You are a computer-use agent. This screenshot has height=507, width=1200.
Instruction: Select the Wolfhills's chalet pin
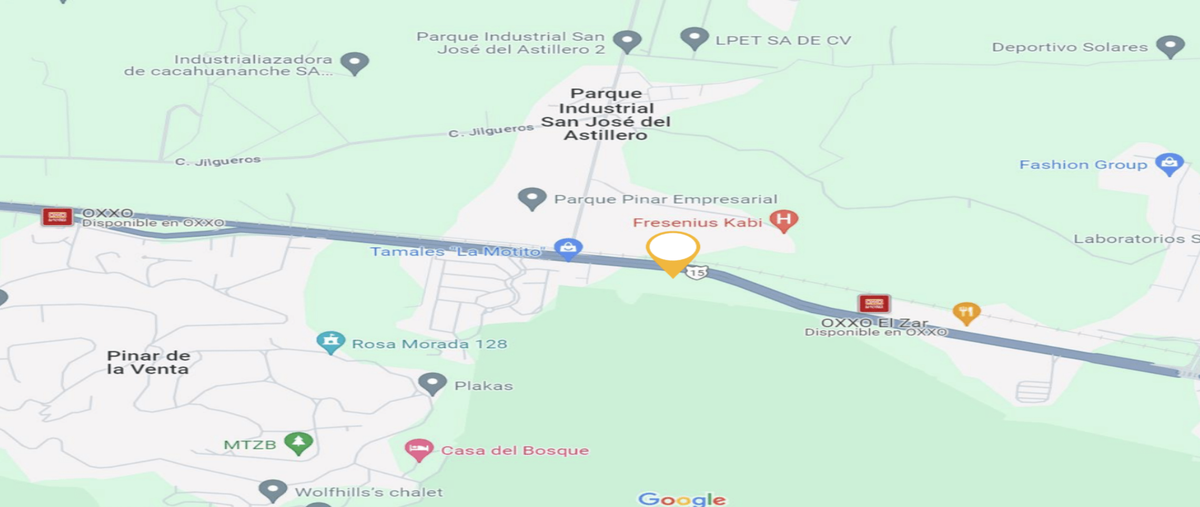(273, 490)
